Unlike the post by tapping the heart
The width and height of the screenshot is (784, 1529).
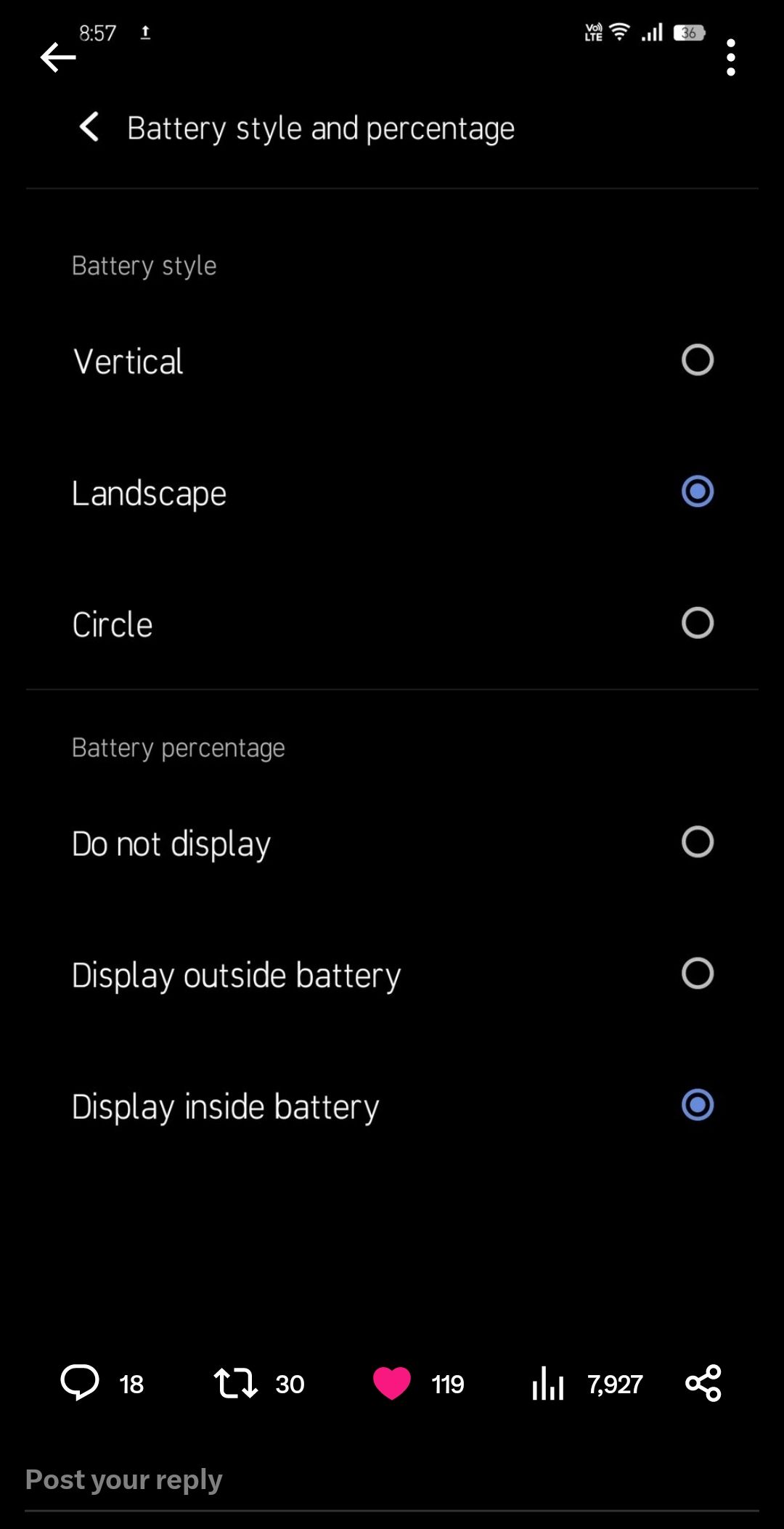coord(392,1383)
